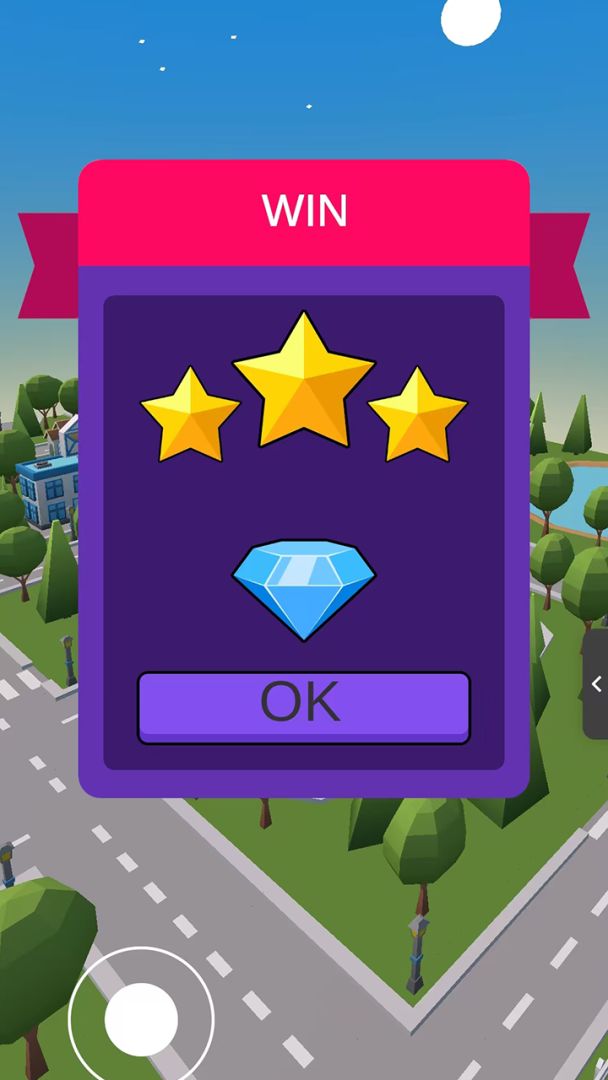Image resolution: width=608 pixels, height=1080 pixels.
Task: Expand the side panel arrow handle
Action: (596, 684)
